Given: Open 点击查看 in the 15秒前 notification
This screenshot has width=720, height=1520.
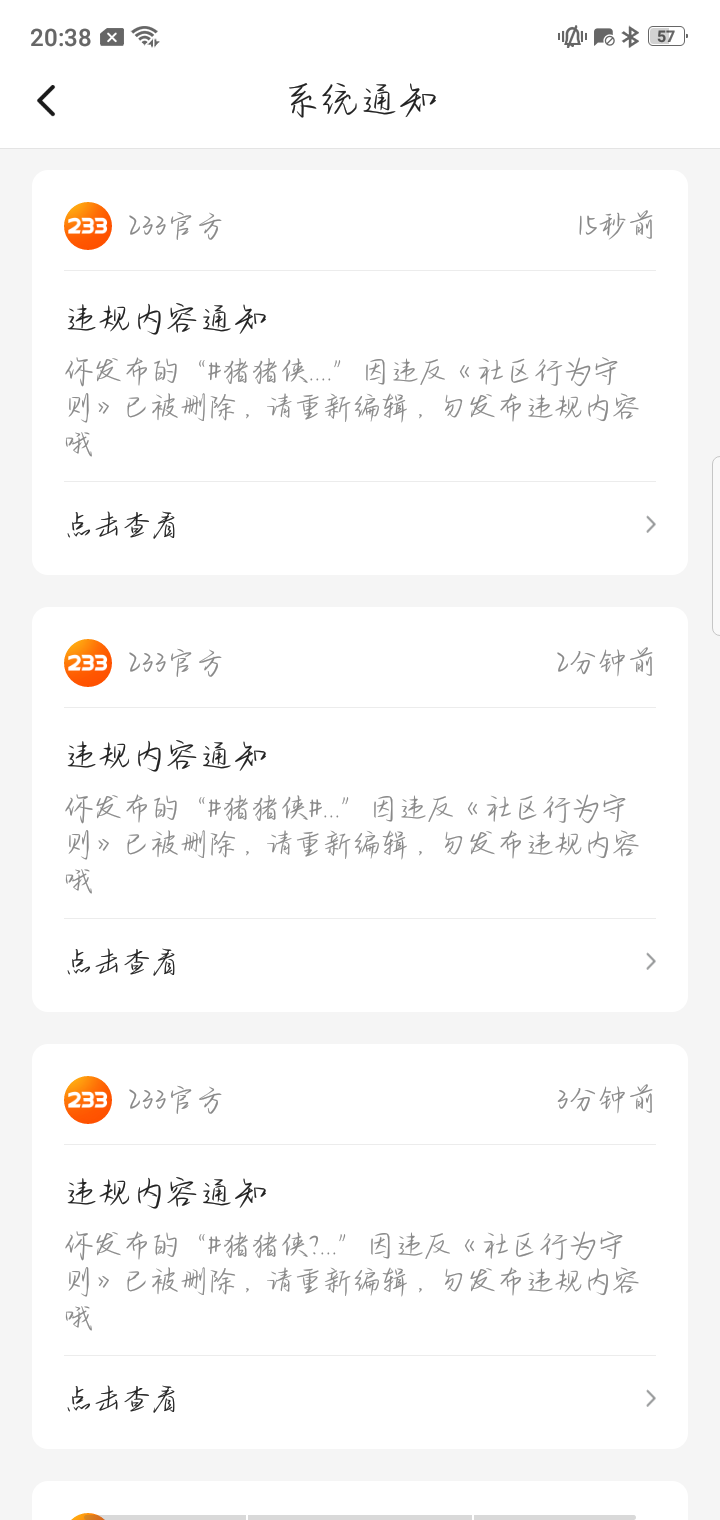Looking at the screenshot, I should (x=360, y=525).
